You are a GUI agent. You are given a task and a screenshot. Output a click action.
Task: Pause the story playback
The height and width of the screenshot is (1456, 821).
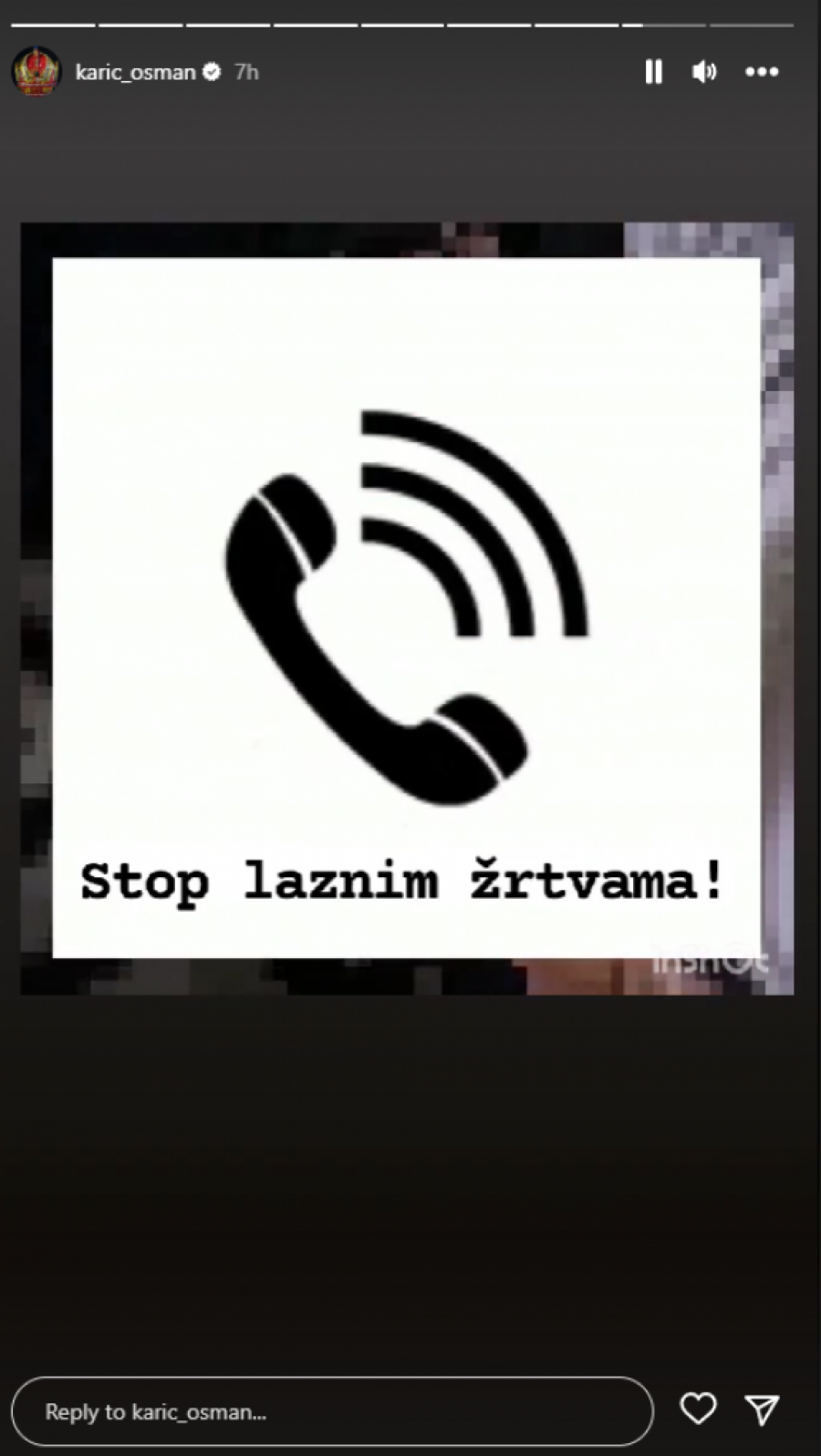pos(653,72)
